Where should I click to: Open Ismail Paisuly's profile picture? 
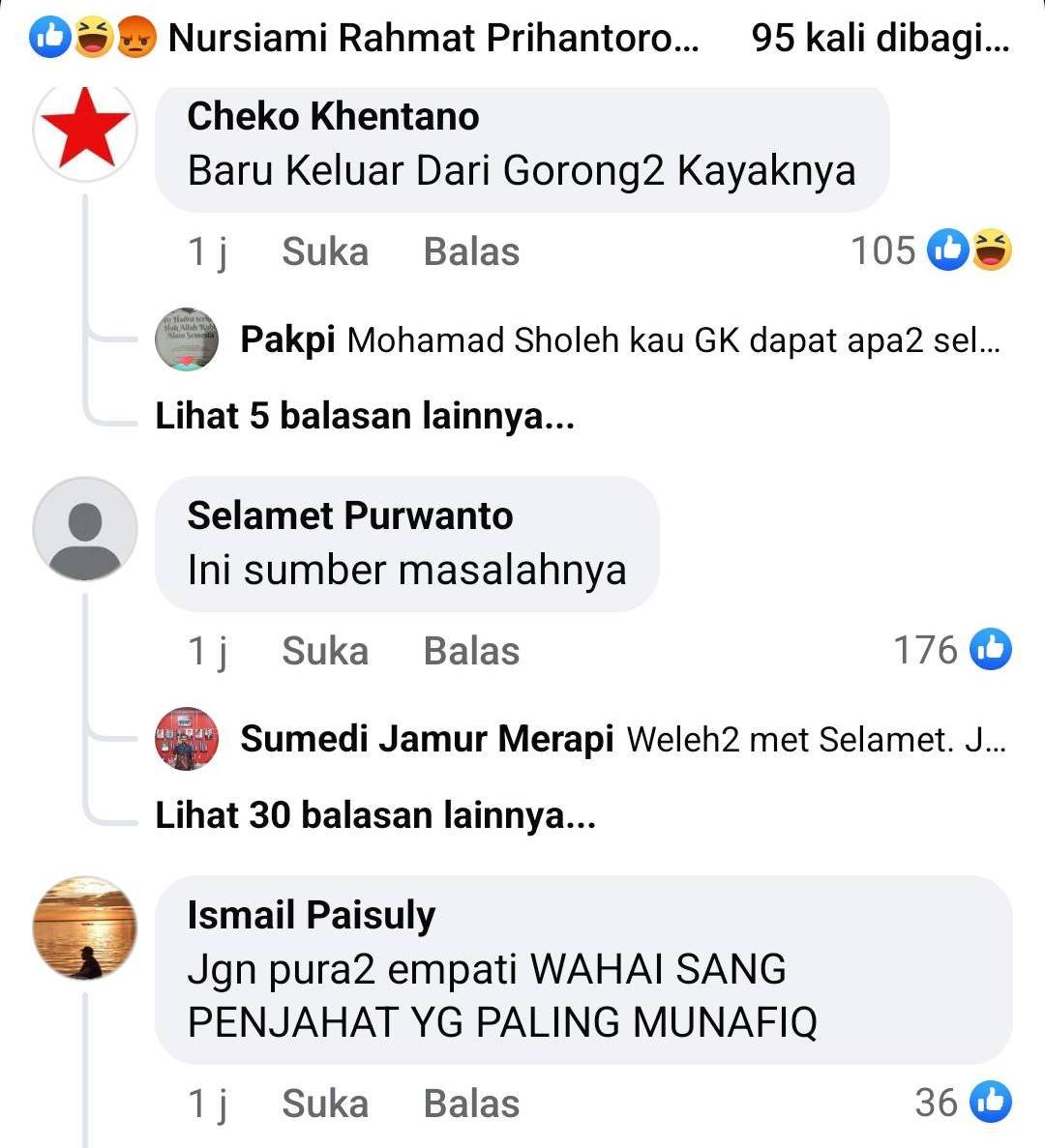(x=85, y=927)
